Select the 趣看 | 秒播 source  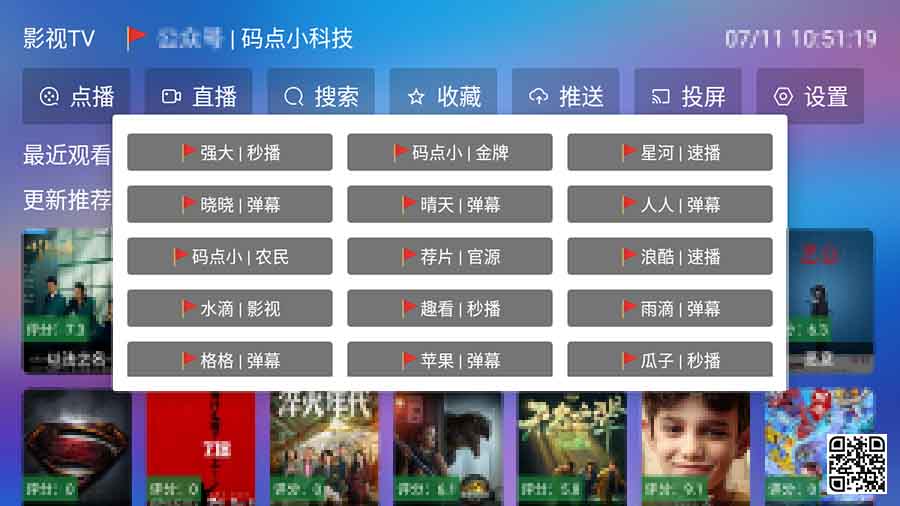450,309
